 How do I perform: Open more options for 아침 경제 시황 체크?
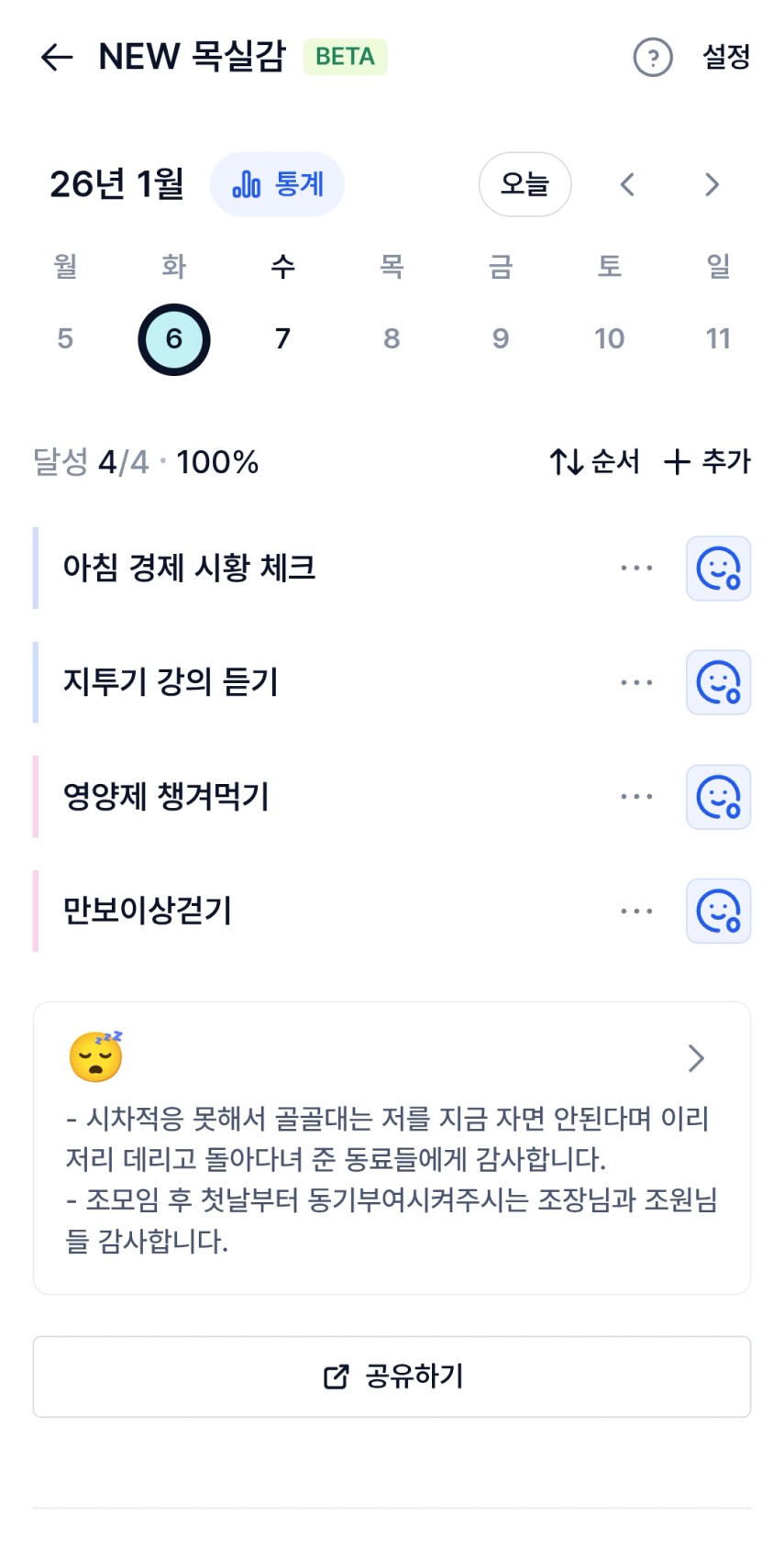[x=636, y=569]
